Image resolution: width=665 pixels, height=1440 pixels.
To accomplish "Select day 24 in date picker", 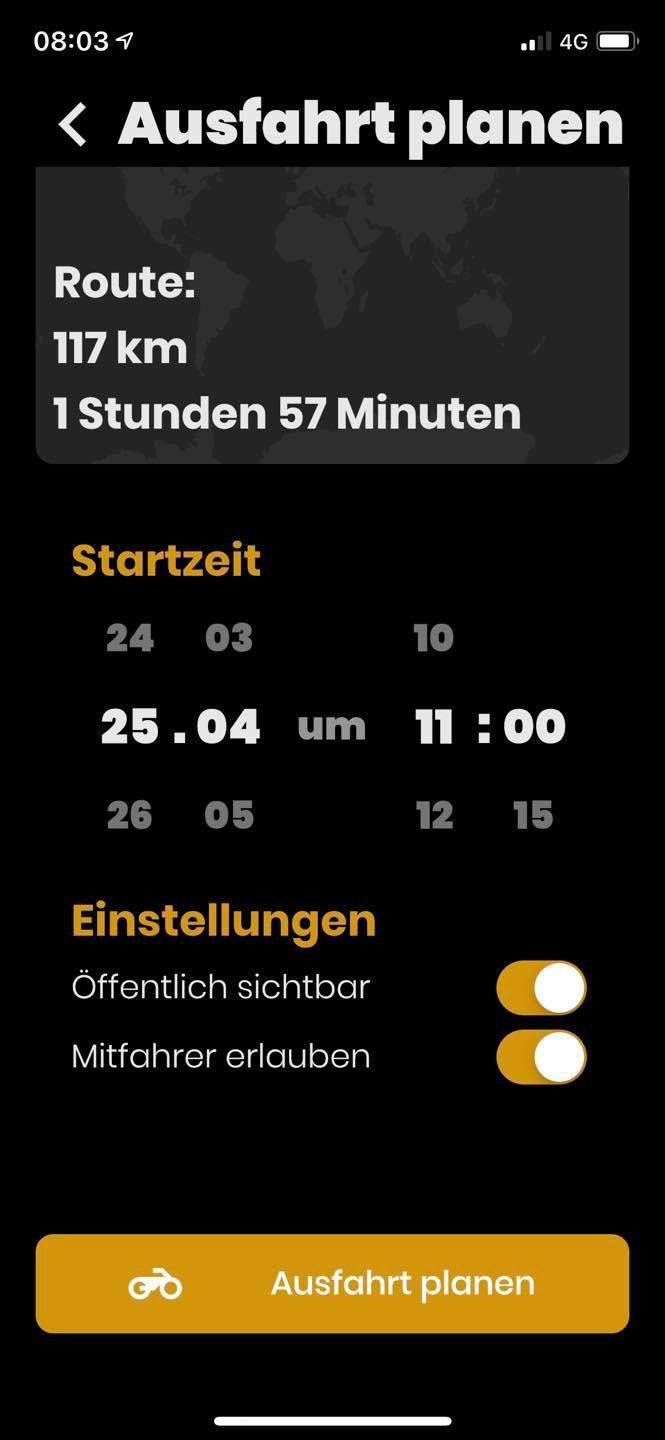I will coord(130,638).
